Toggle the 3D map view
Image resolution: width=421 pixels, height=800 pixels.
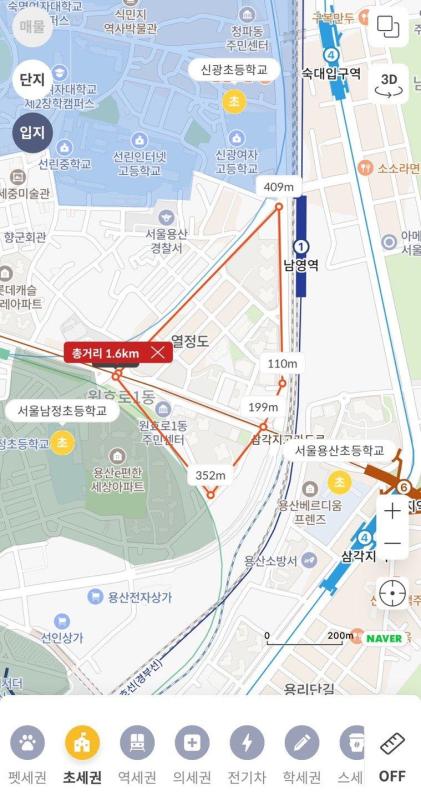389,85
